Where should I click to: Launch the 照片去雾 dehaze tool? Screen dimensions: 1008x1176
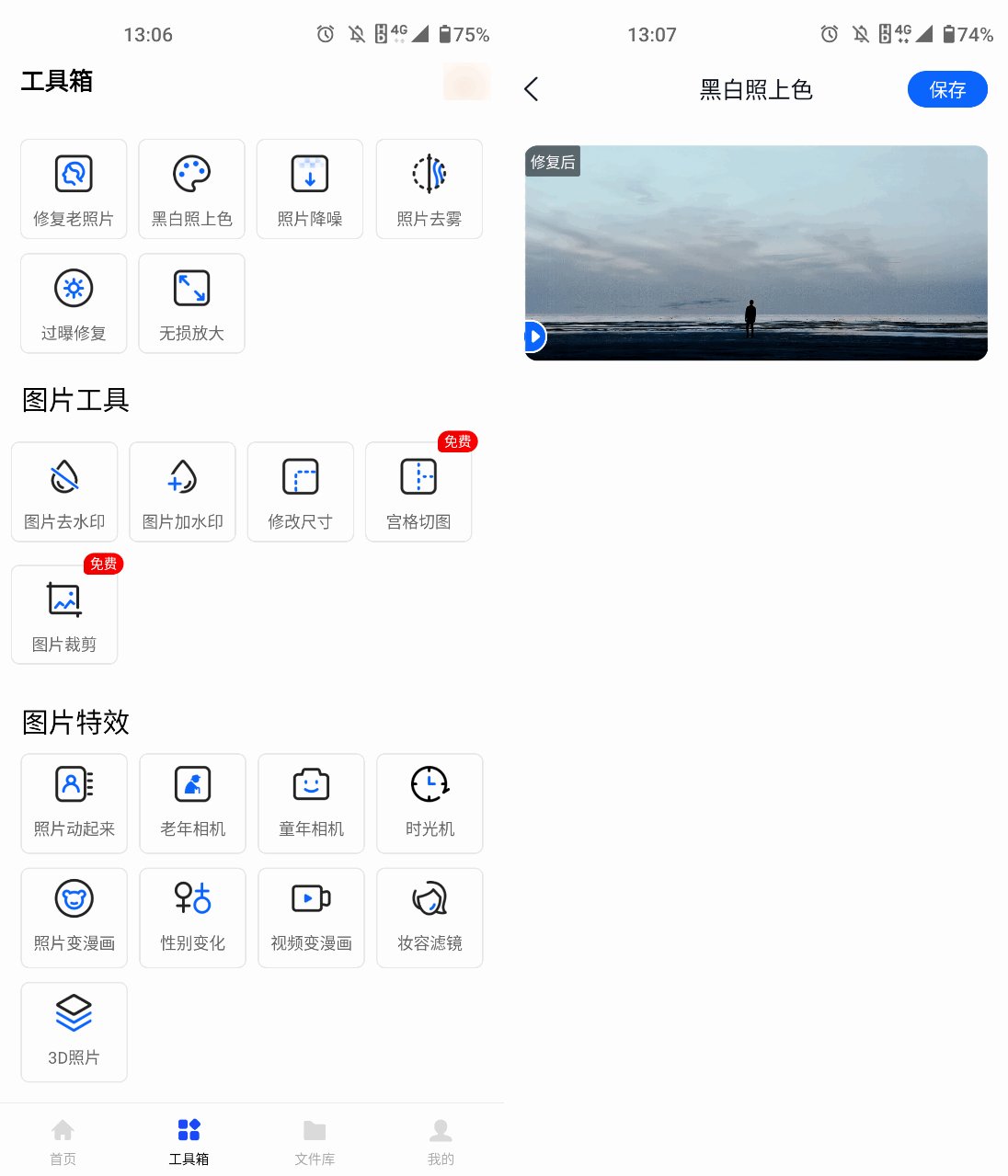[x=429, y=188]
